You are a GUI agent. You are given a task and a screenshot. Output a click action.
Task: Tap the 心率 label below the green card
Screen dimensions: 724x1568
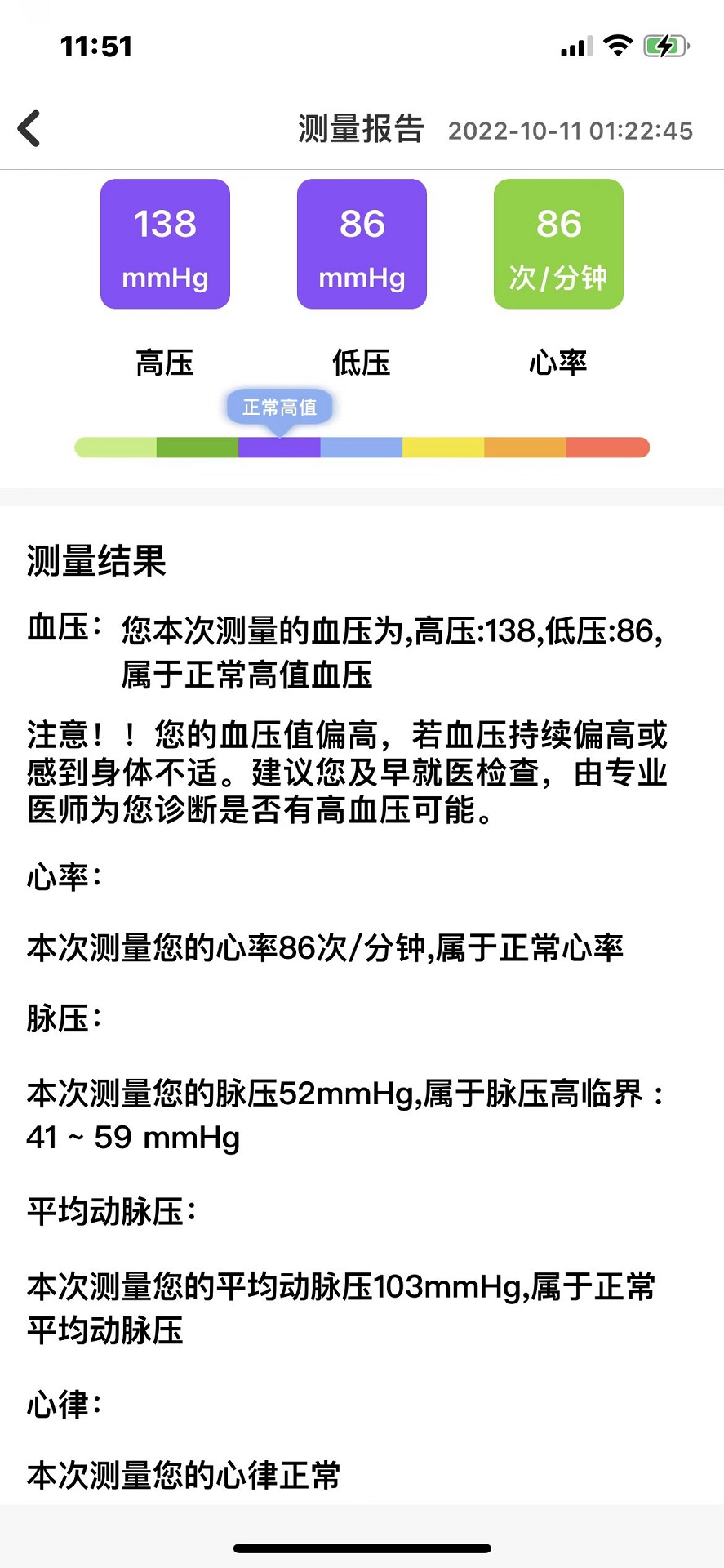557,363
